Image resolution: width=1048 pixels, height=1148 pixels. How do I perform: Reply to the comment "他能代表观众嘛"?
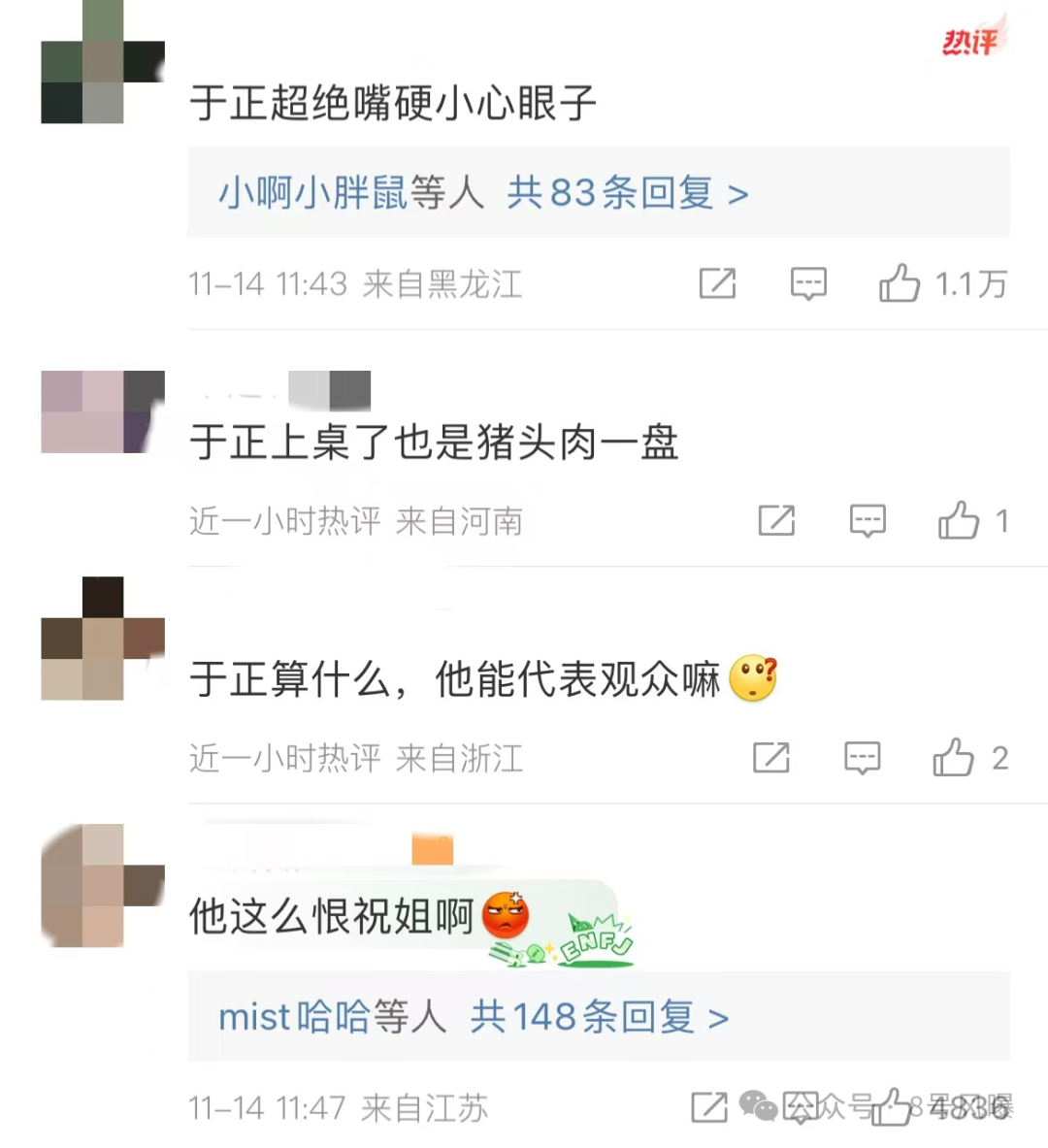(862, 758)
